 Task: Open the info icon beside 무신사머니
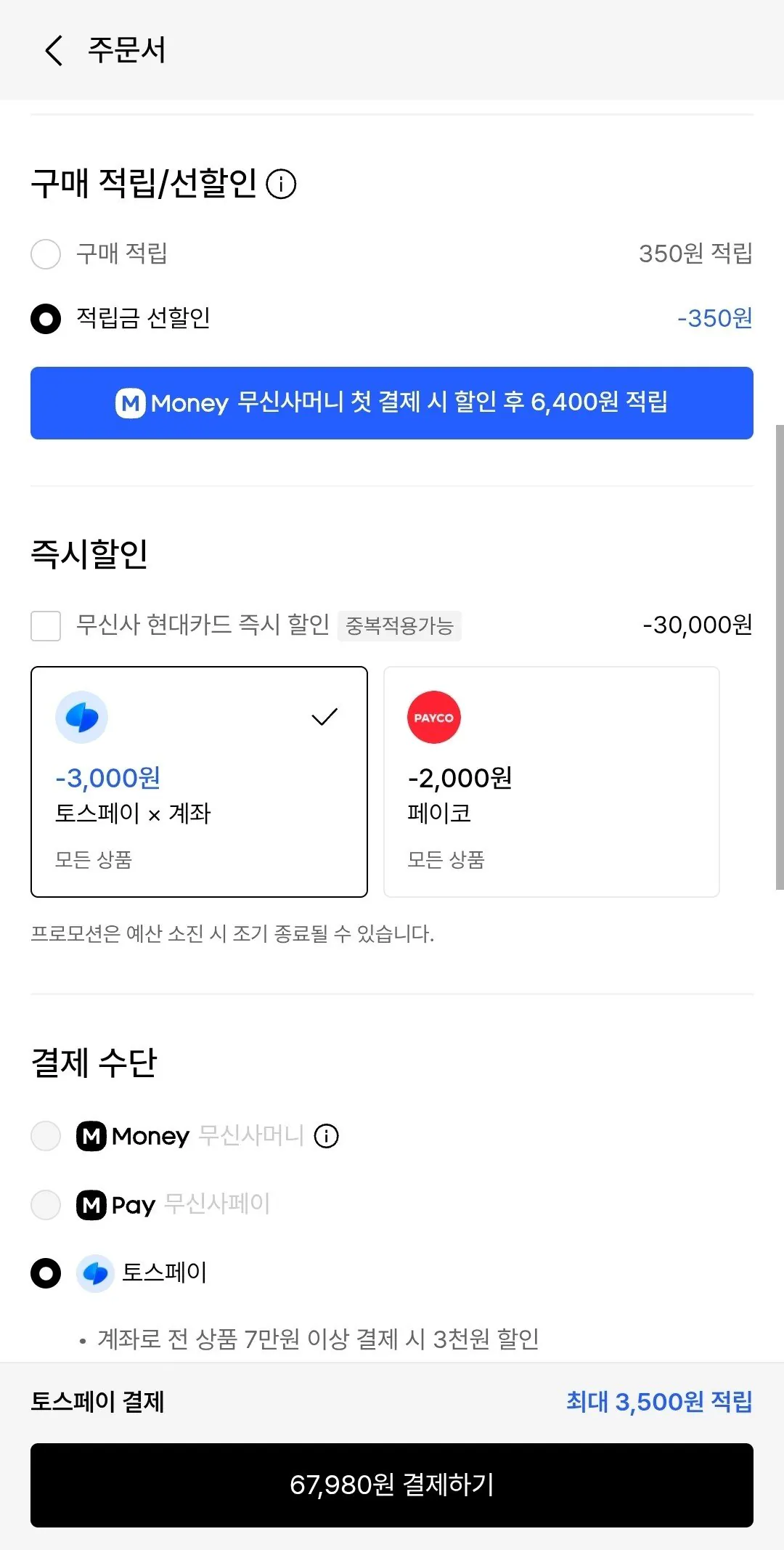click(326, 1135)
